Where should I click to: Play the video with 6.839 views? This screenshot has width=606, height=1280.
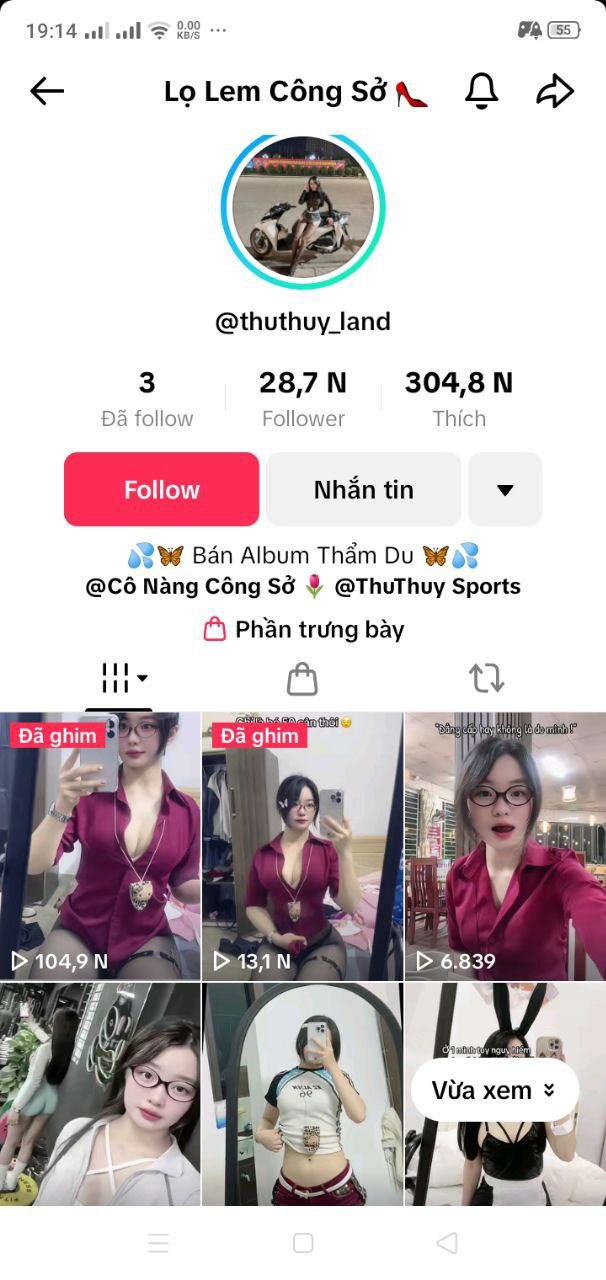[x=505, y=846]
